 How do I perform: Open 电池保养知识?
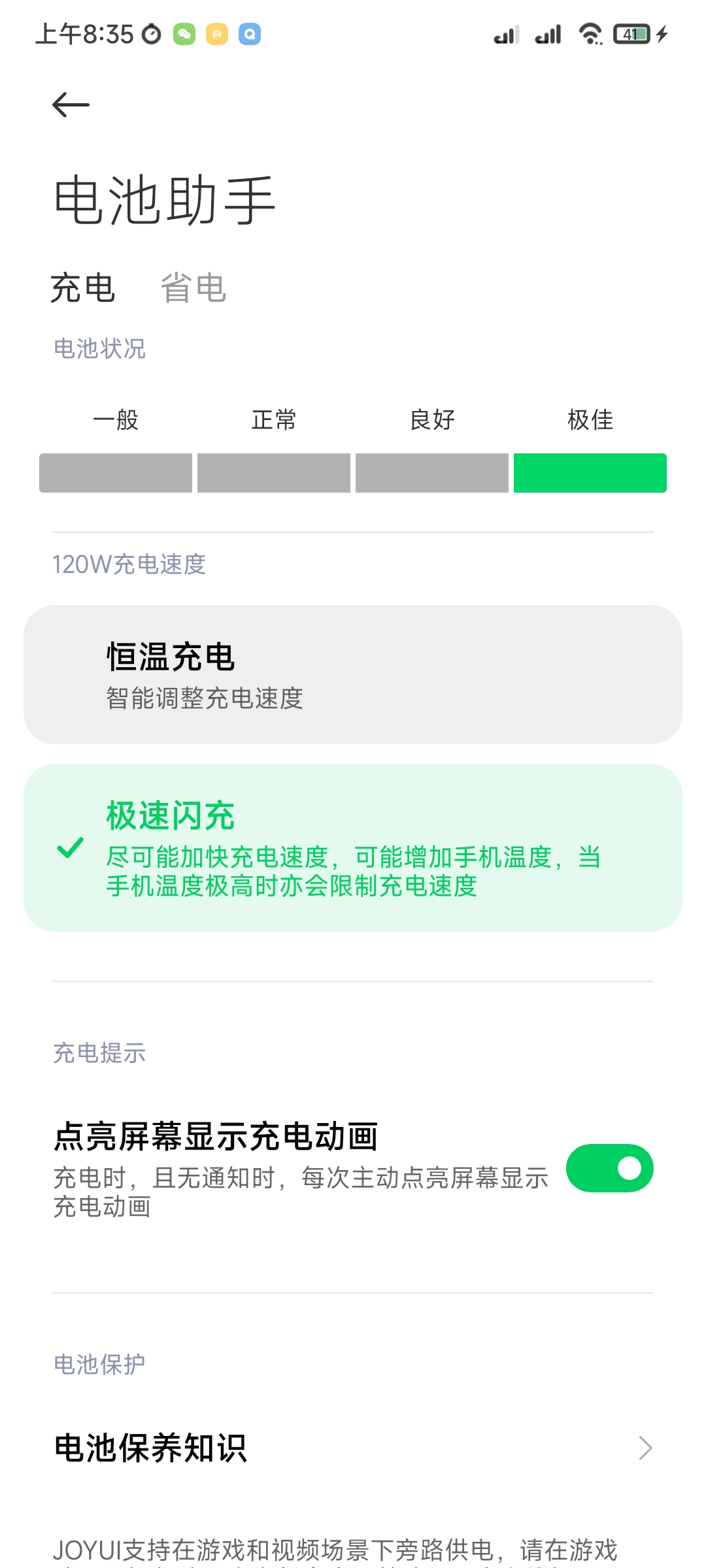pos(353,1448)
